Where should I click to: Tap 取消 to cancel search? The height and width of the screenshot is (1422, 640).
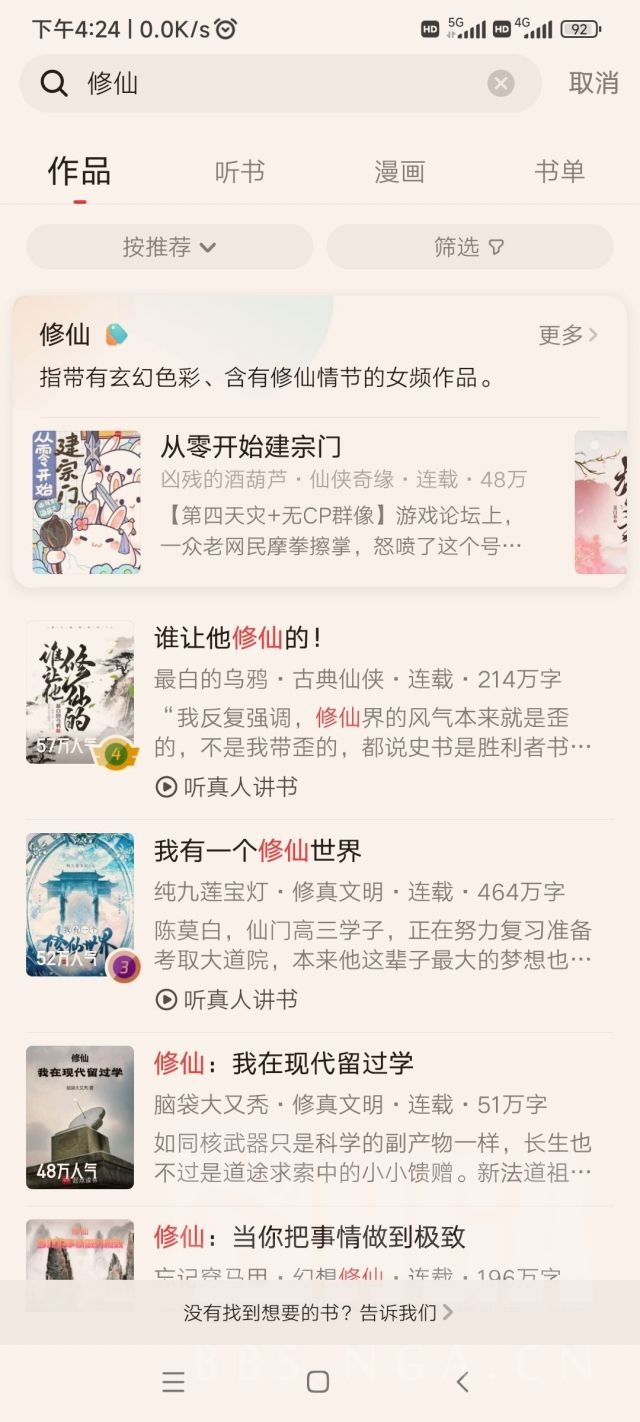(x=593, y=83)
